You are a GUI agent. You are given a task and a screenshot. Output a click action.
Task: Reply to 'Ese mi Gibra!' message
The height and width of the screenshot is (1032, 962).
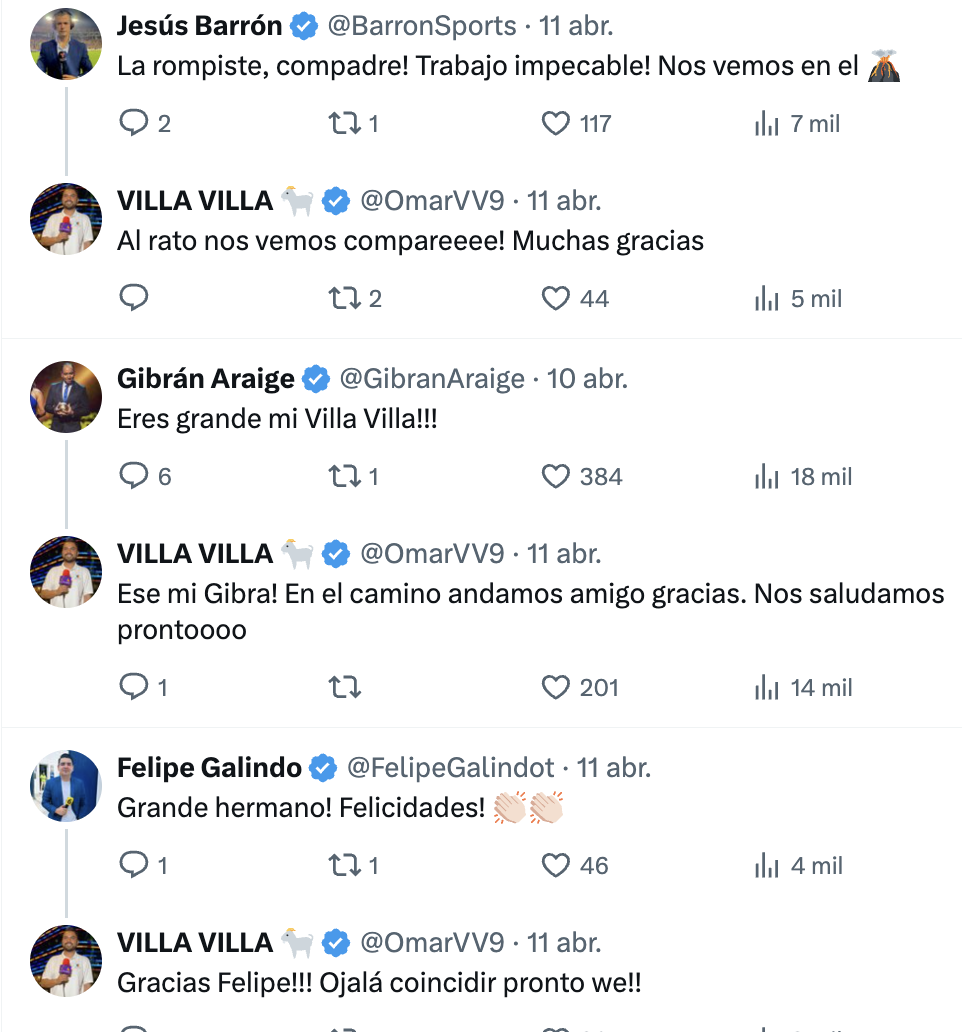[134, 687]
